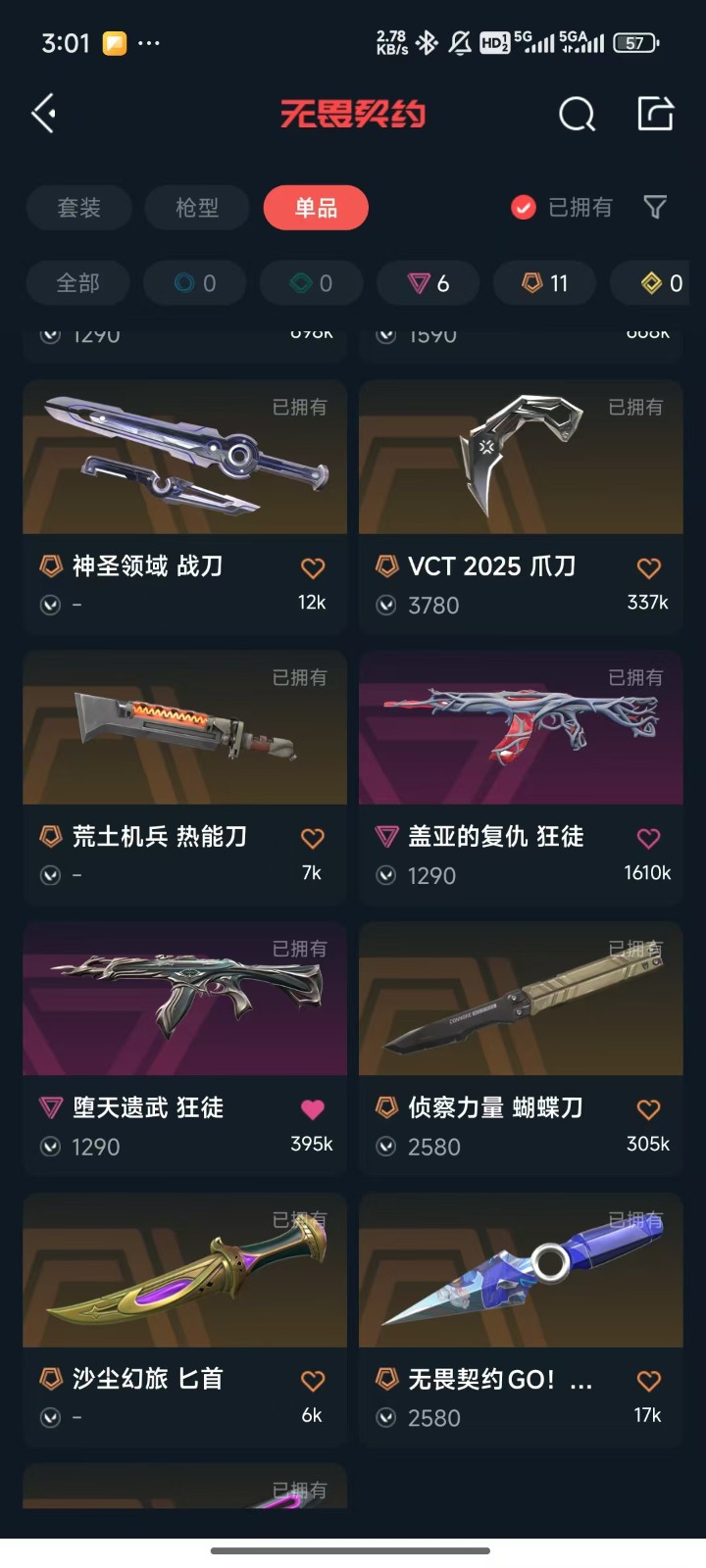Open the 无畏契约GO! knife card
This screenshot has height=1568, width=706.
(521, 1303)
